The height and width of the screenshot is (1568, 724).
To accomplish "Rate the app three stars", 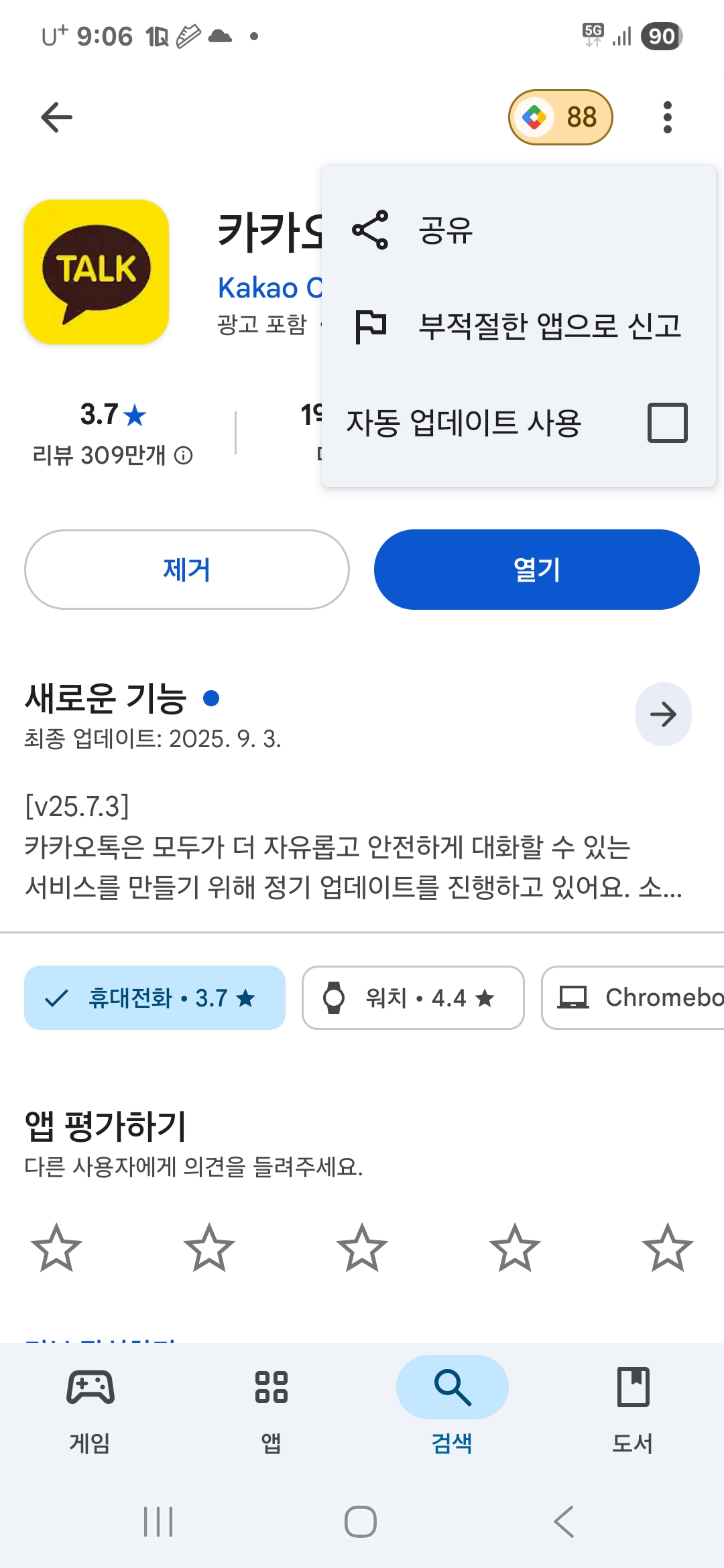I will pyautogui.click(x=362, y=1248).
